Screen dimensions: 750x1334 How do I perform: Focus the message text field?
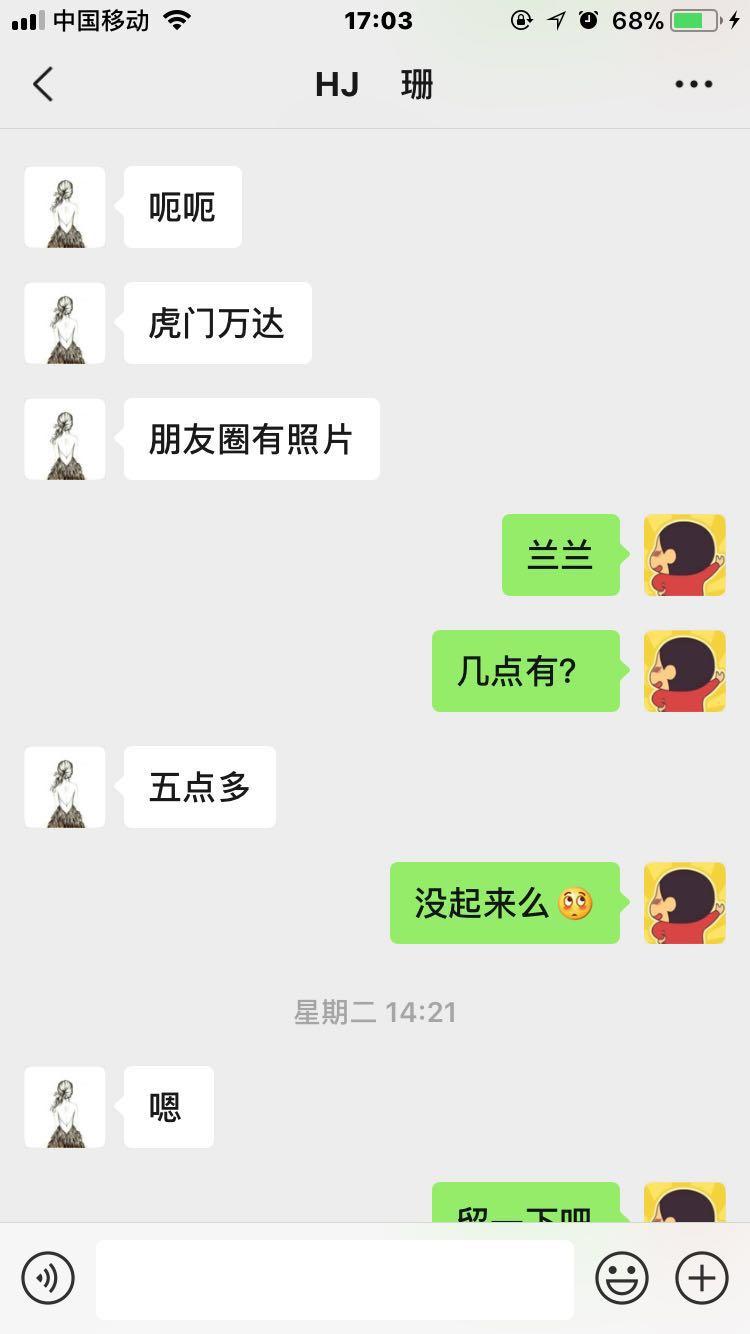pos(334,1279)
